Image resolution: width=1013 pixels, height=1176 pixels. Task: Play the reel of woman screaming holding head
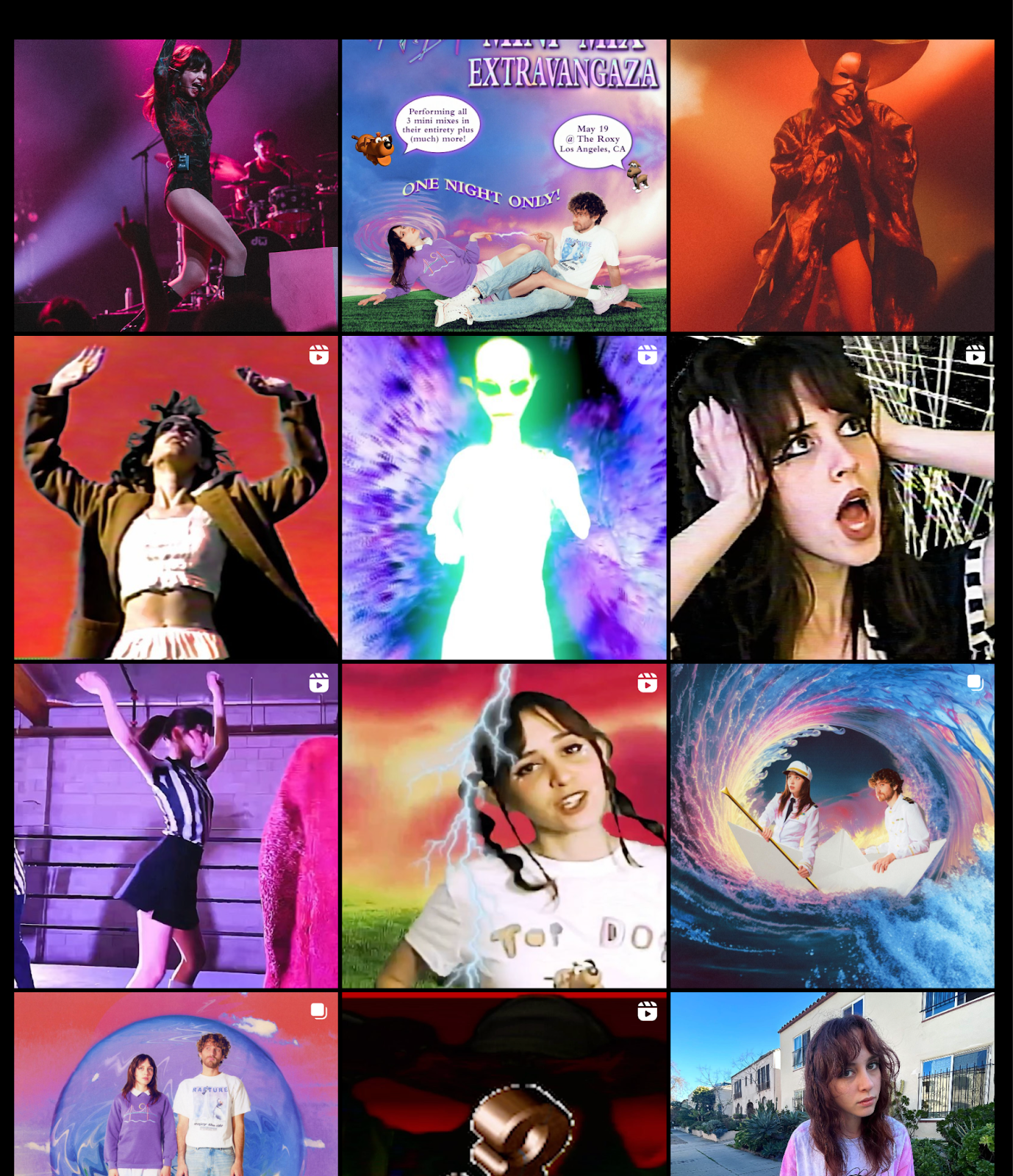tap(832, 498)
